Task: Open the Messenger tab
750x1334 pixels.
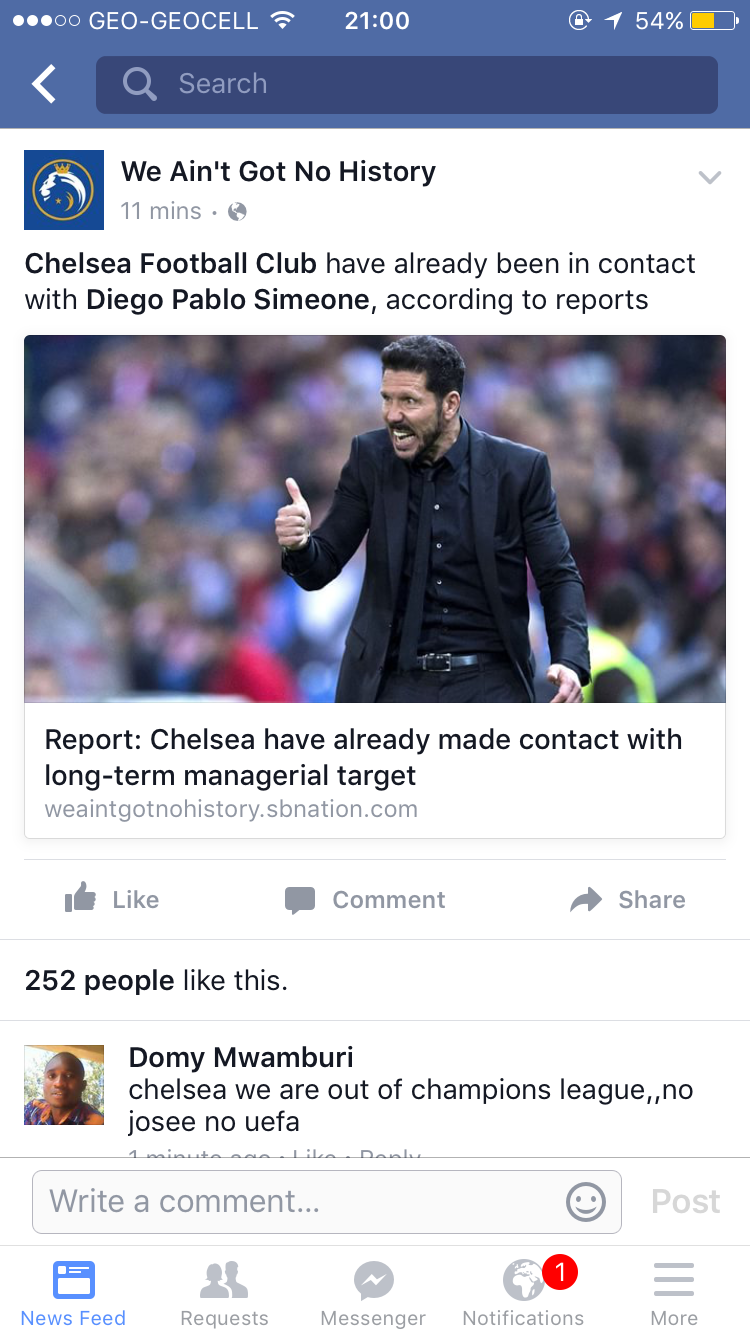Action: [373, 1292]
